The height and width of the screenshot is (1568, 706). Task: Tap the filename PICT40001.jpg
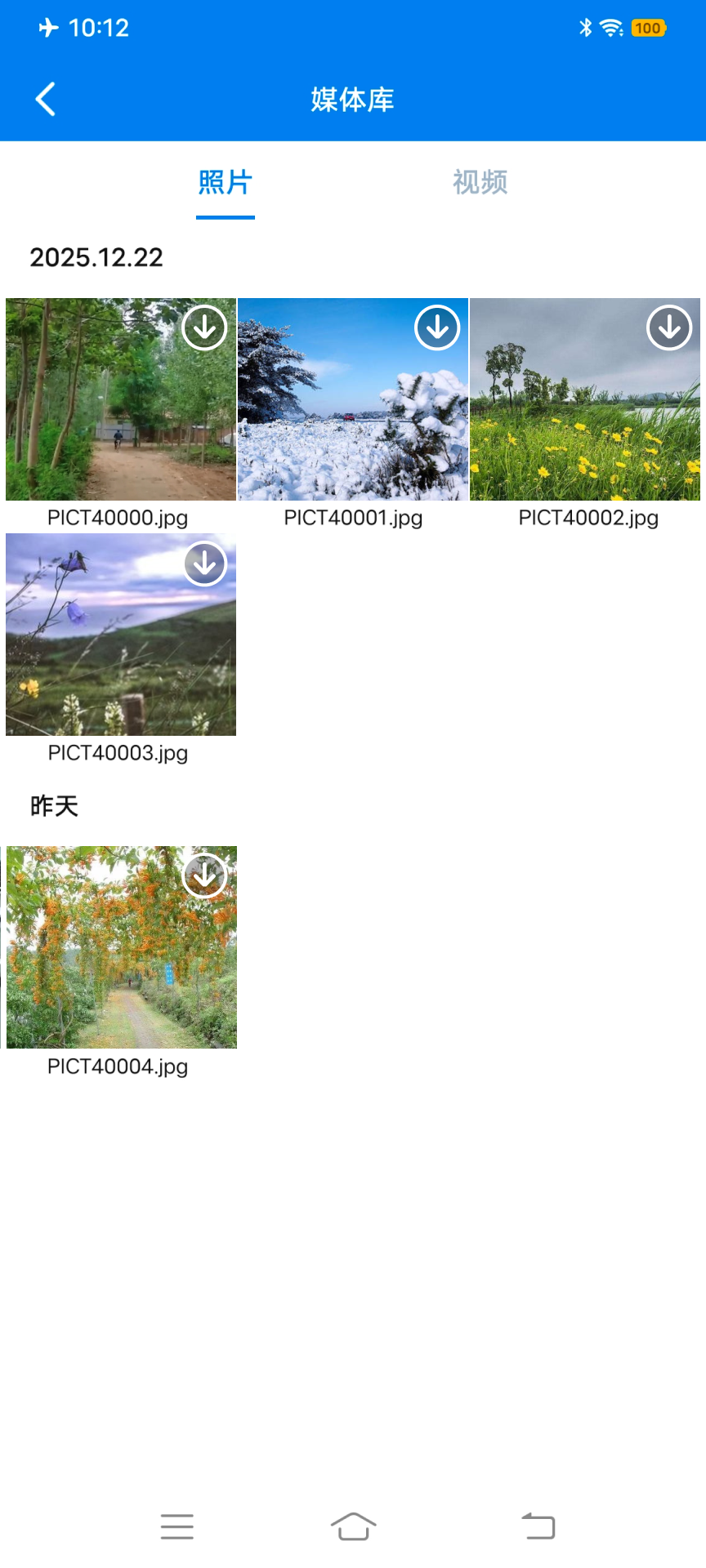tap(353, 517)
